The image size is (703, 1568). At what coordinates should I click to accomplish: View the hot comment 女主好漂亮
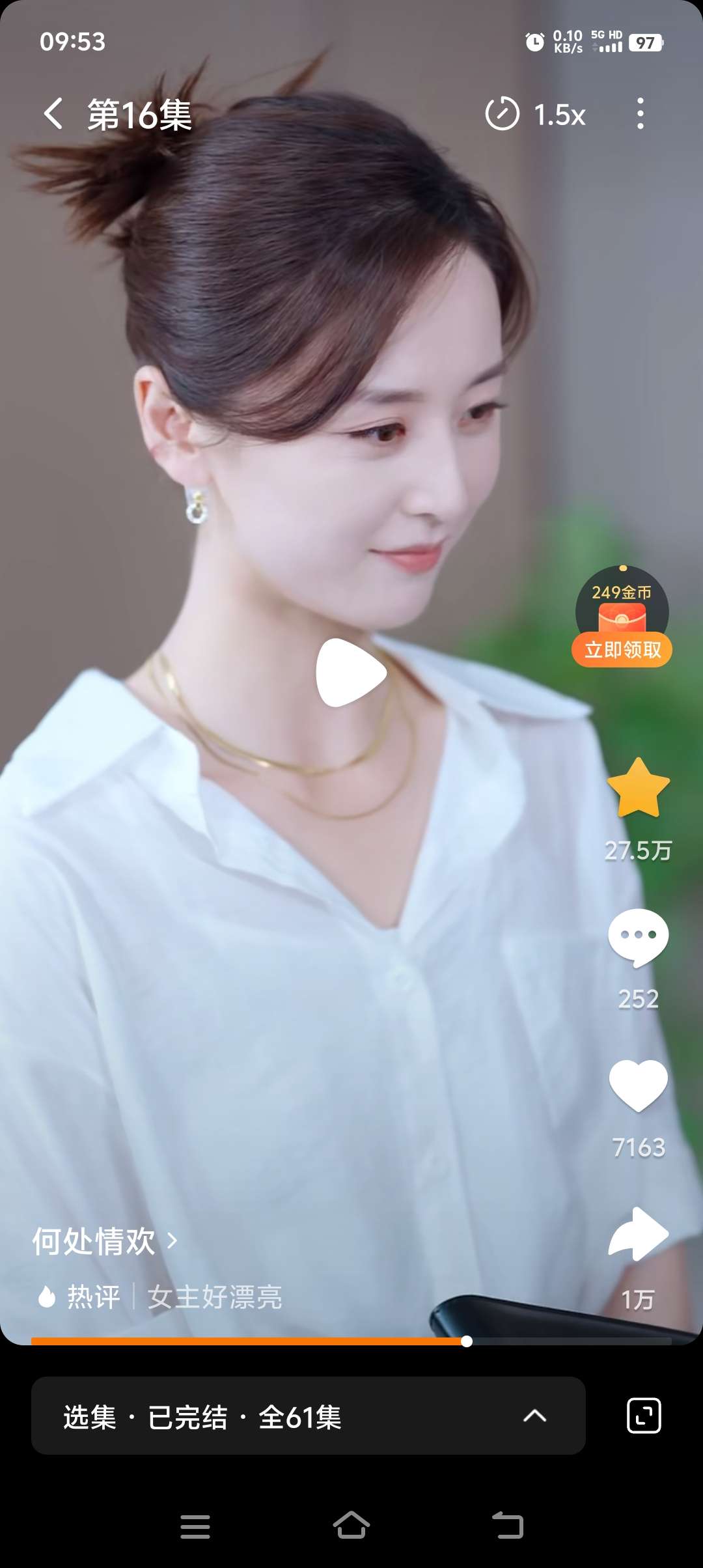coord(214,1296)
